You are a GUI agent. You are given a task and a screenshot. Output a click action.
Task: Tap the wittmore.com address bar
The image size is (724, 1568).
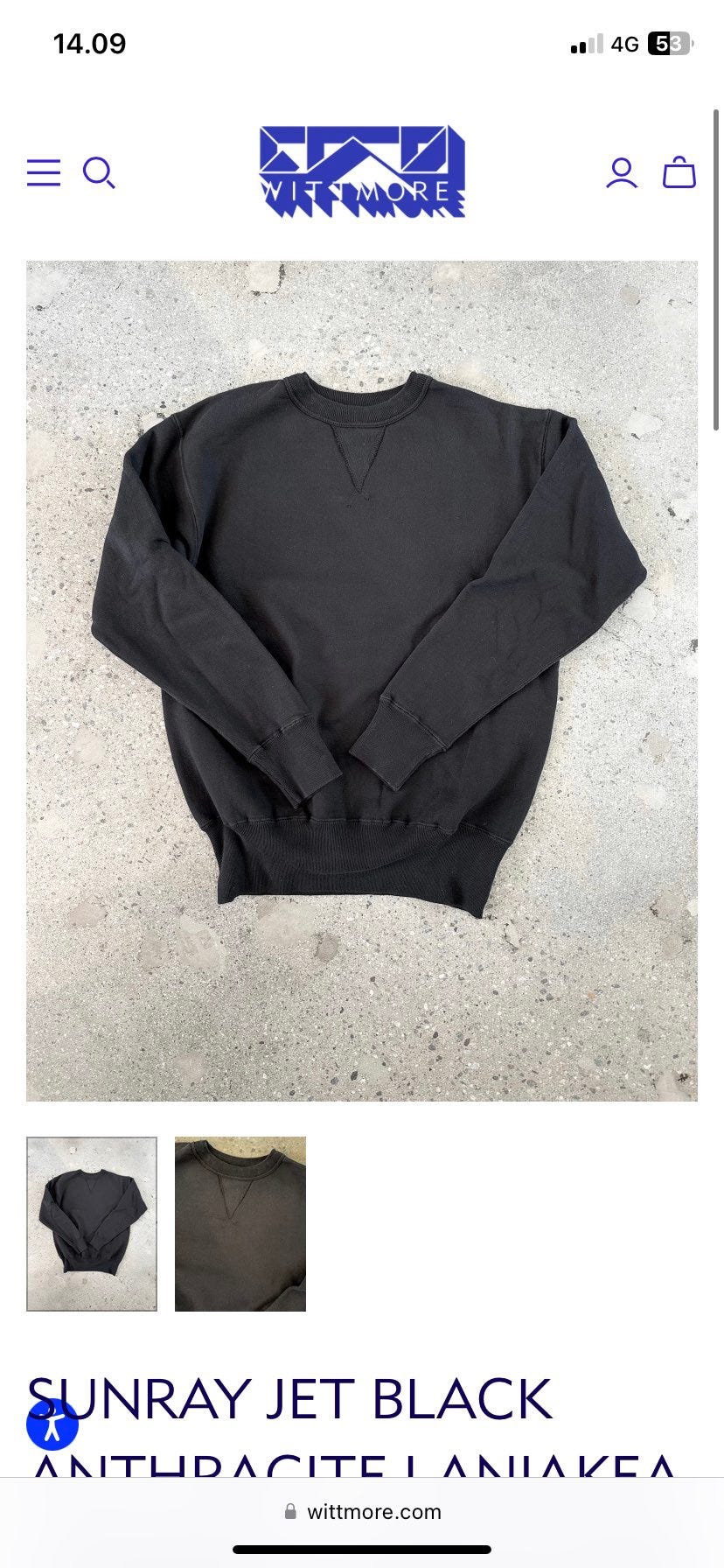click(x=362, y=1511)
